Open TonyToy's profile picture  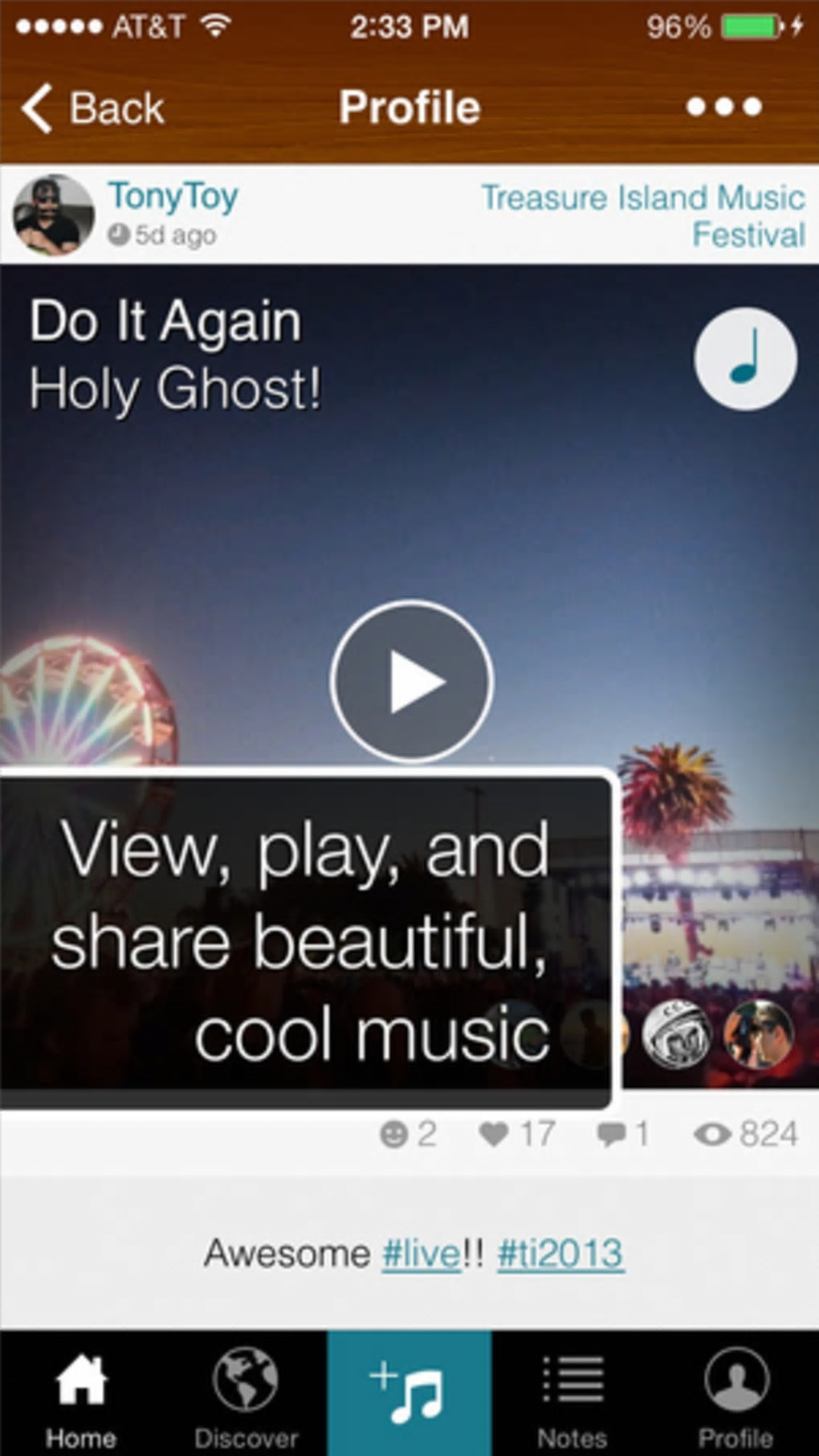coord(53,215)
